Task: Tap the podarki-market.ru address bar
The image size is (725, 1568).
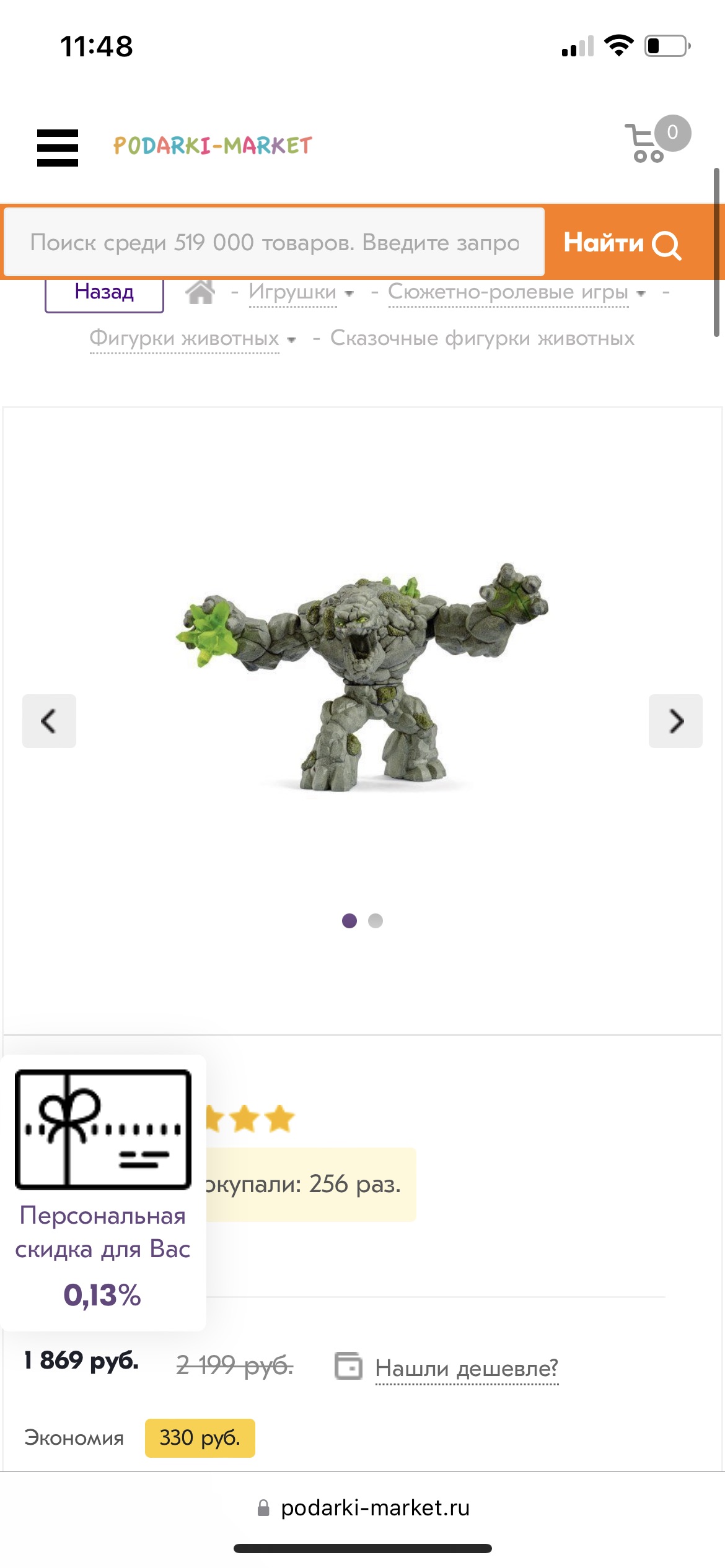Action: pyautogui.click(x=363, y=1508)
